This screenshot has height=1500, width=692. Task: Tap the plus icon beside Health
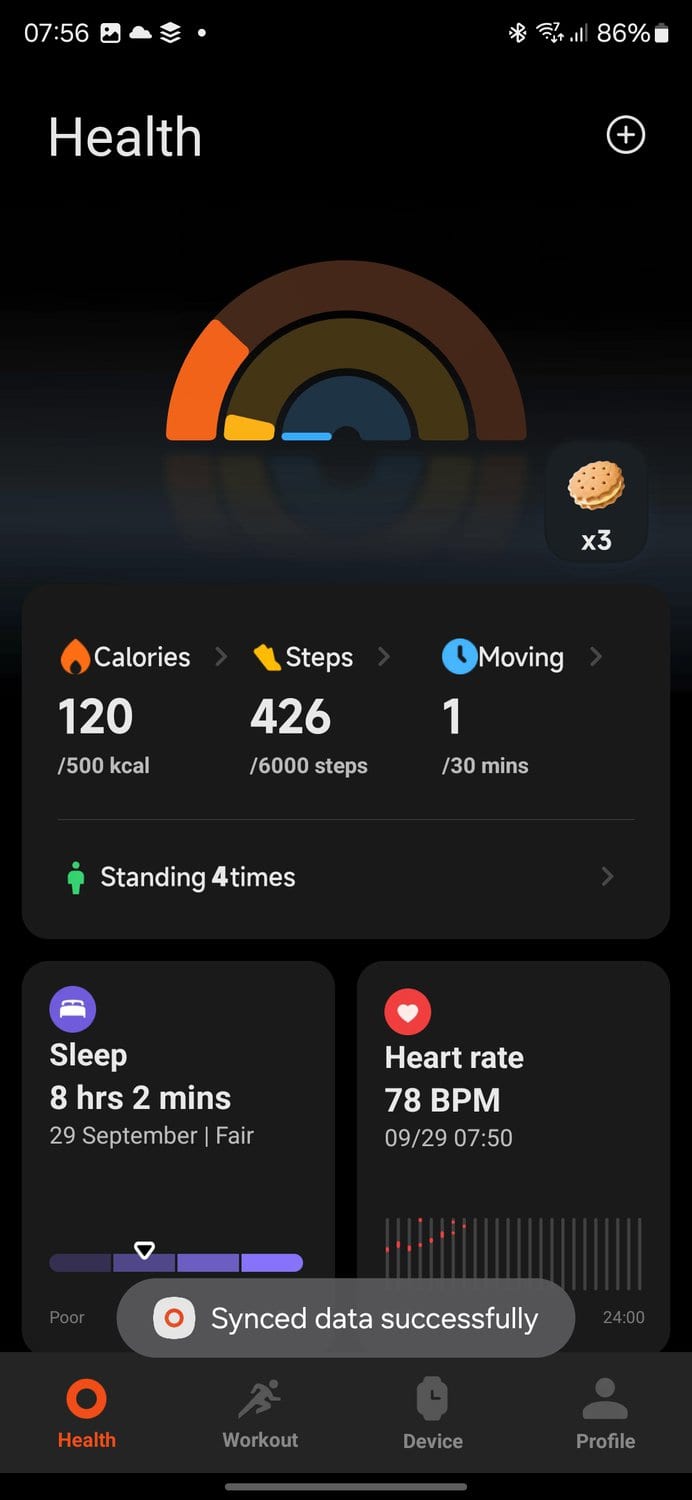pos(626,135)
